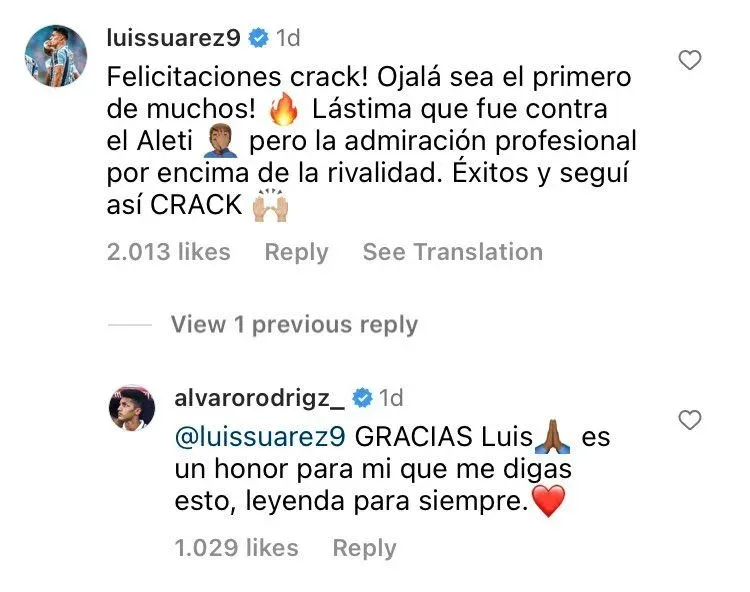The image size is (750, 592).
Task: View 1 previous reply
Action: 294,324
